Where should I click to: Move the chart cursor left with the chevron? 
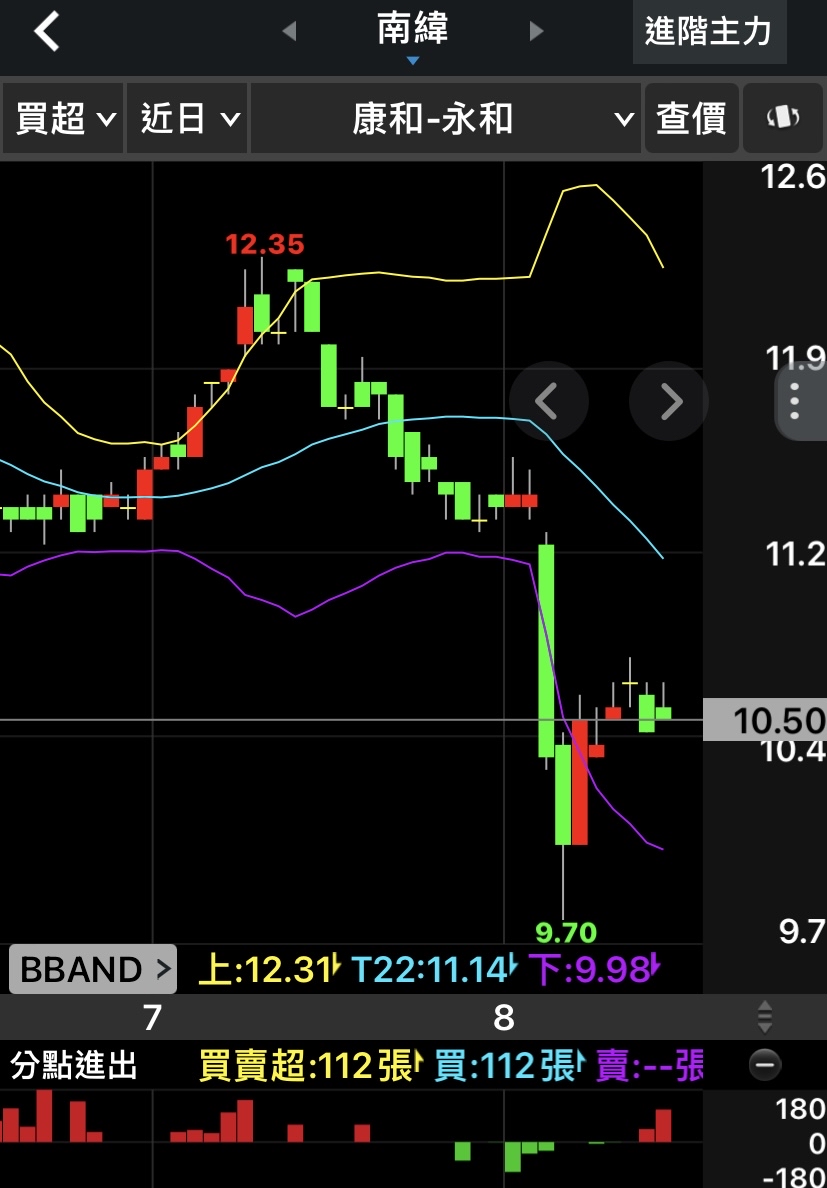(548, 402)
